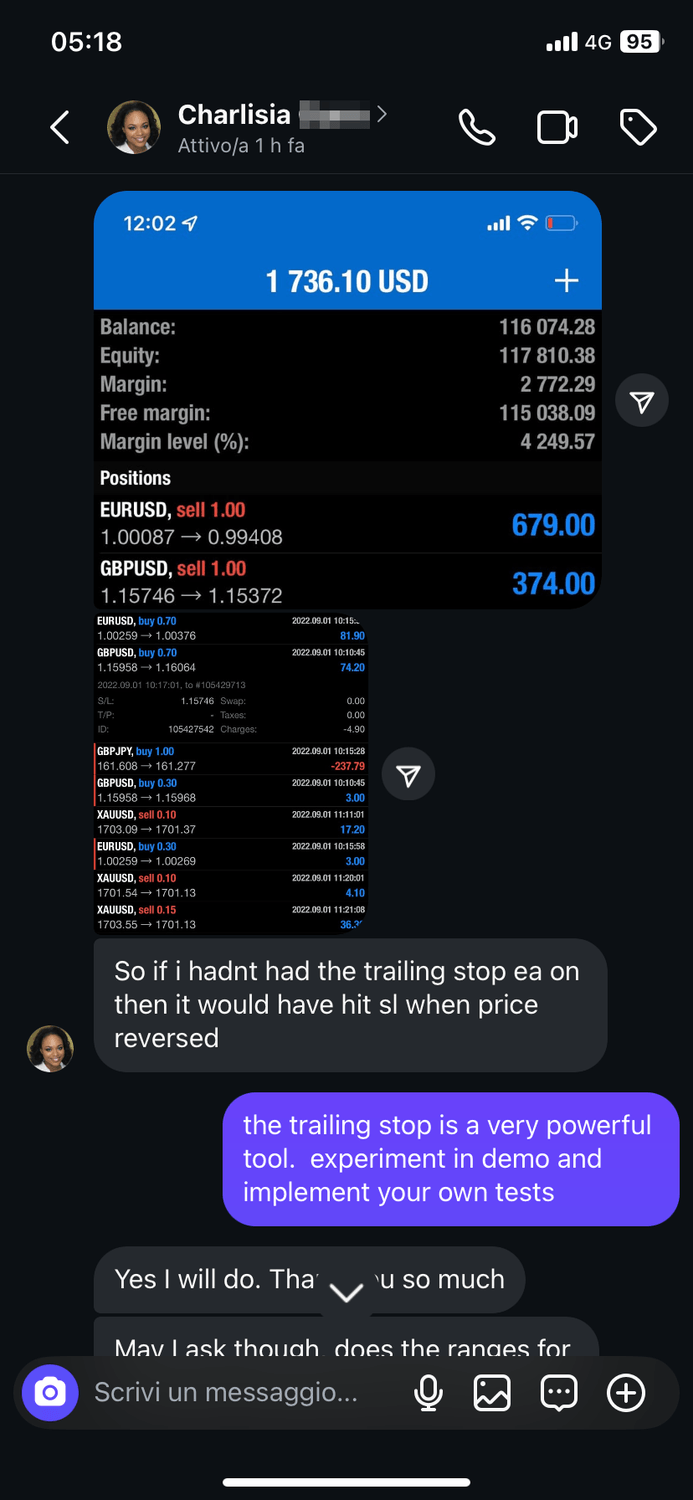The image size is (693, 1500).
Task: Record a voice message
Action: [428, 1392]
